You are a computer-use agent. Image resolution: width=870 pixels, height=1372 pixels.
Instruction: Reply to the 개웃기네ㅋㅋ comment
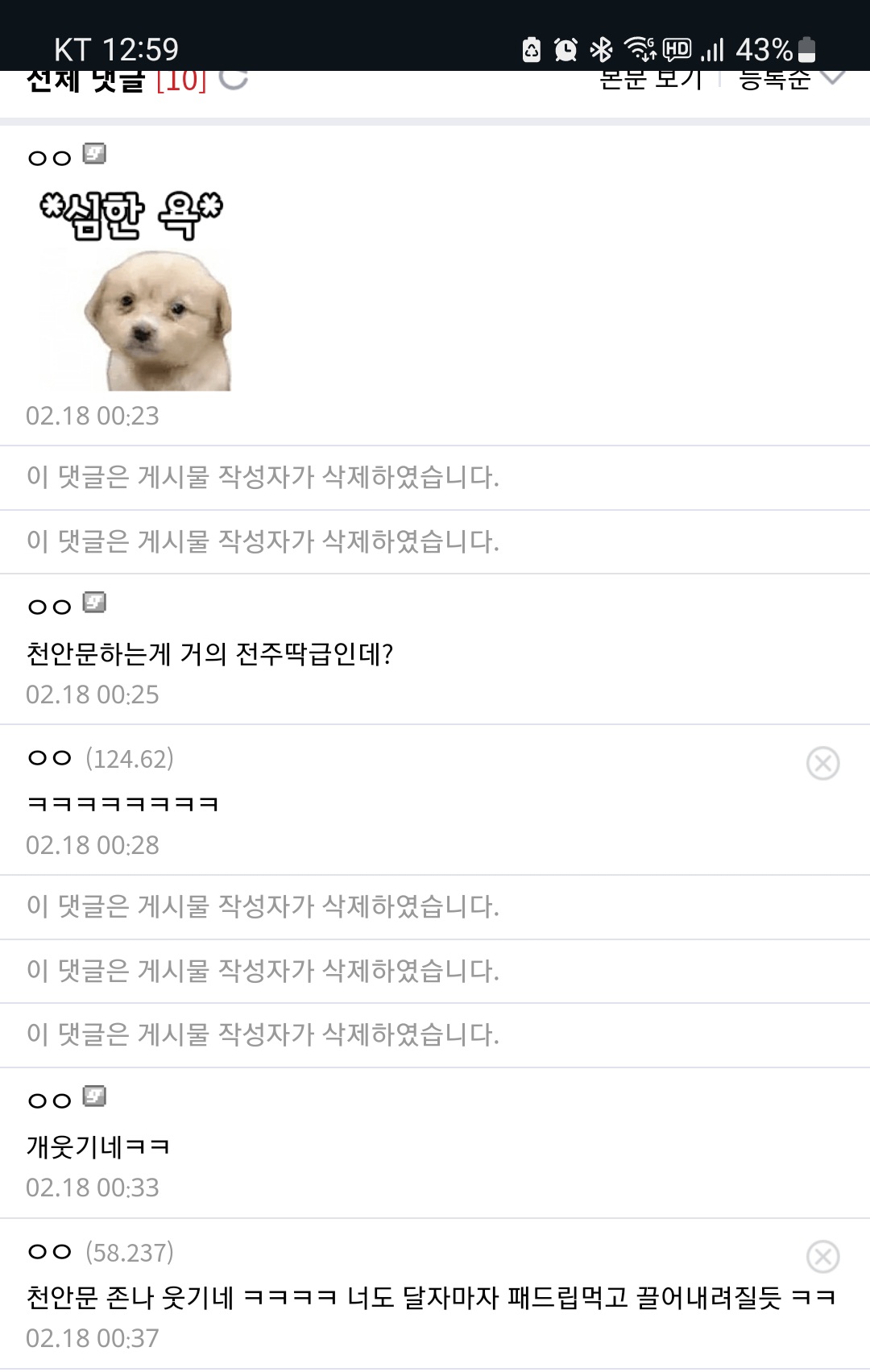98,1146
